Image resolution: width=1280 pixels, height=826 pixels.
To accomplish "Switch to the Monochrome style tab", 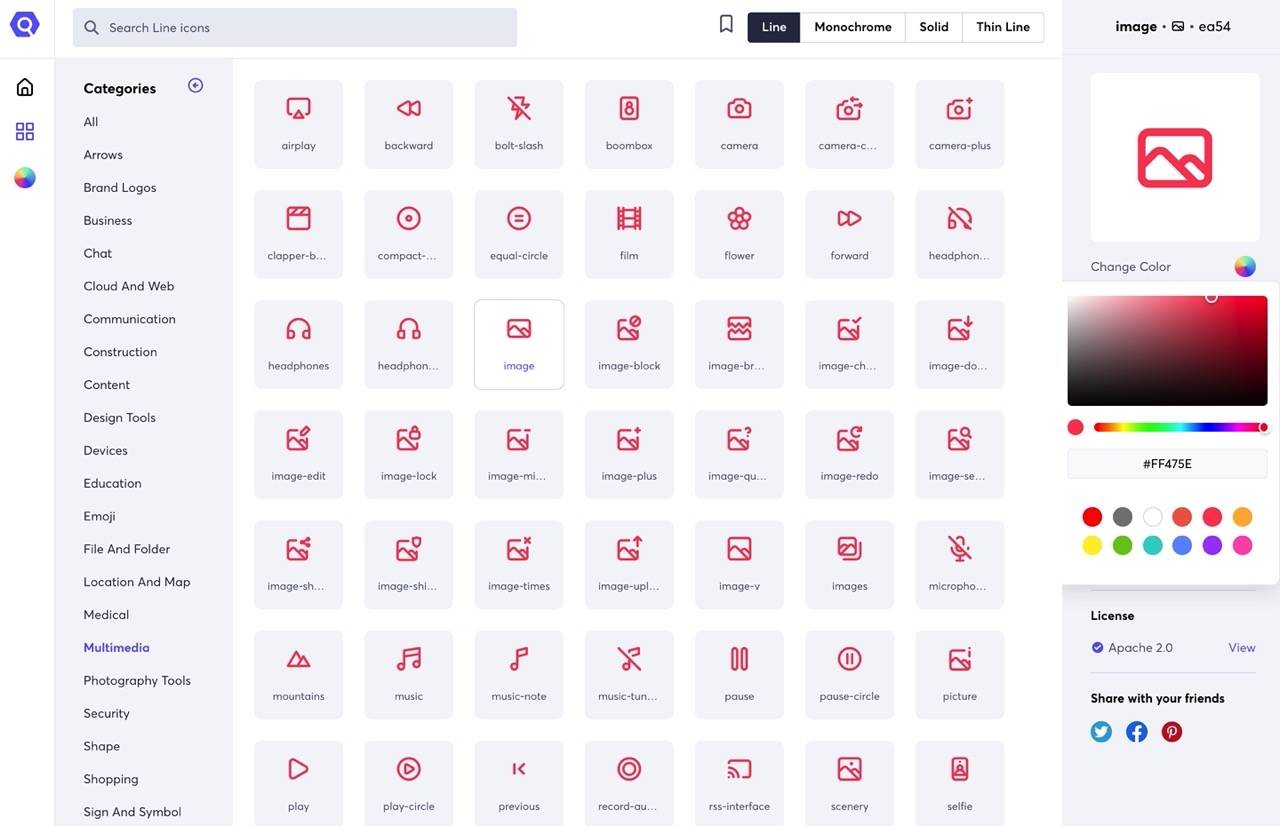I will [x=852, y=27].
